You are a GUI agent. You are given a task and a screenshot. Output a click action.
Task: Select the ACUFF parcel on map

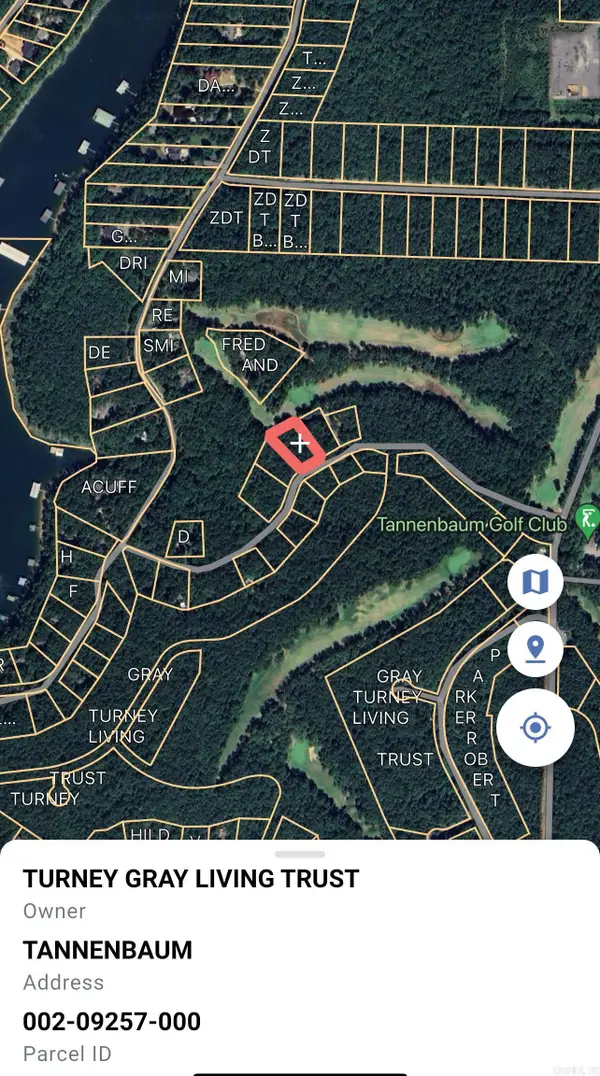110,487
